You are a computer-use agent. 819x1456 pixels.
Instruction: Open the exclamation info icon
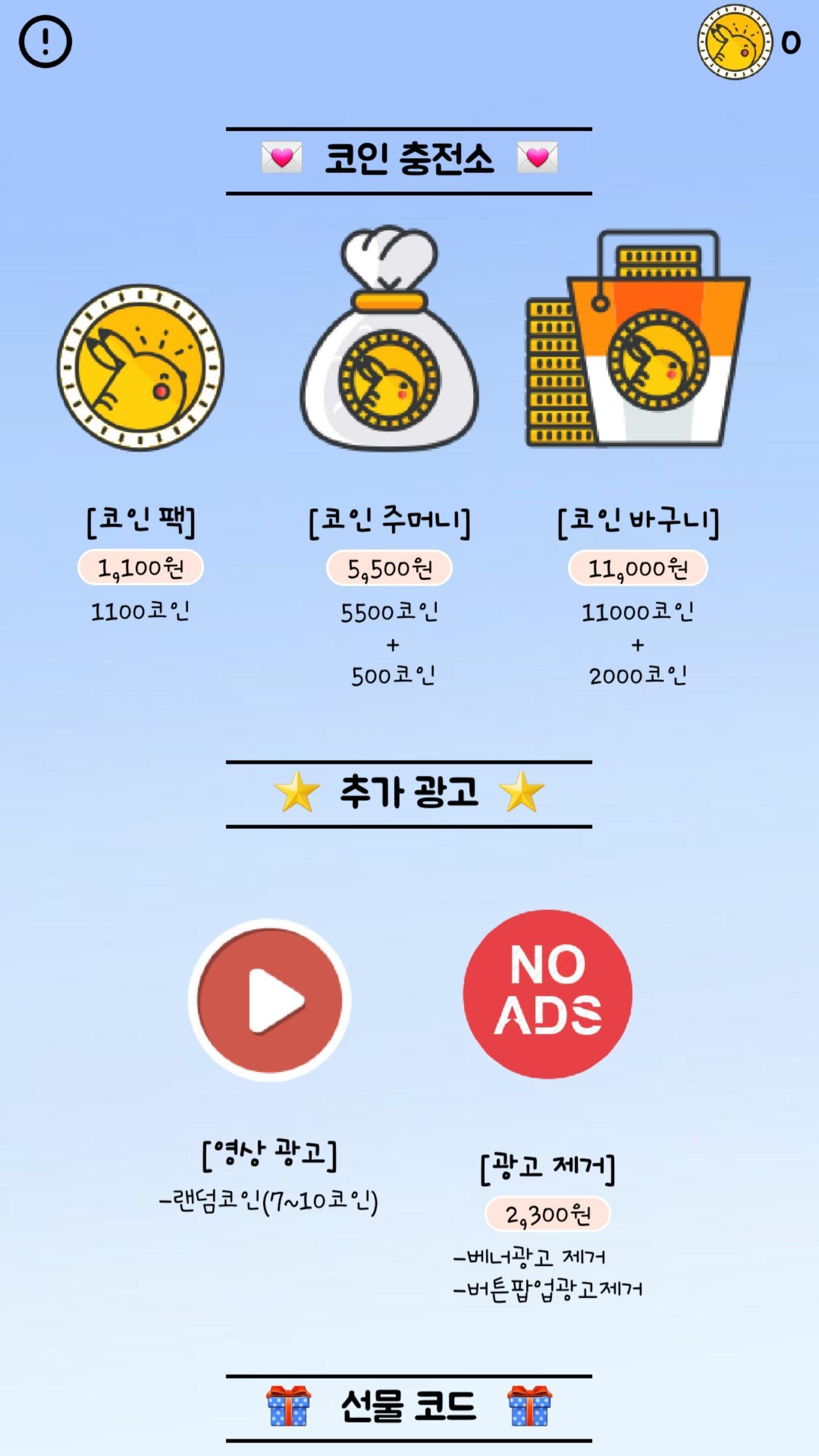click(x=45, y=42)
